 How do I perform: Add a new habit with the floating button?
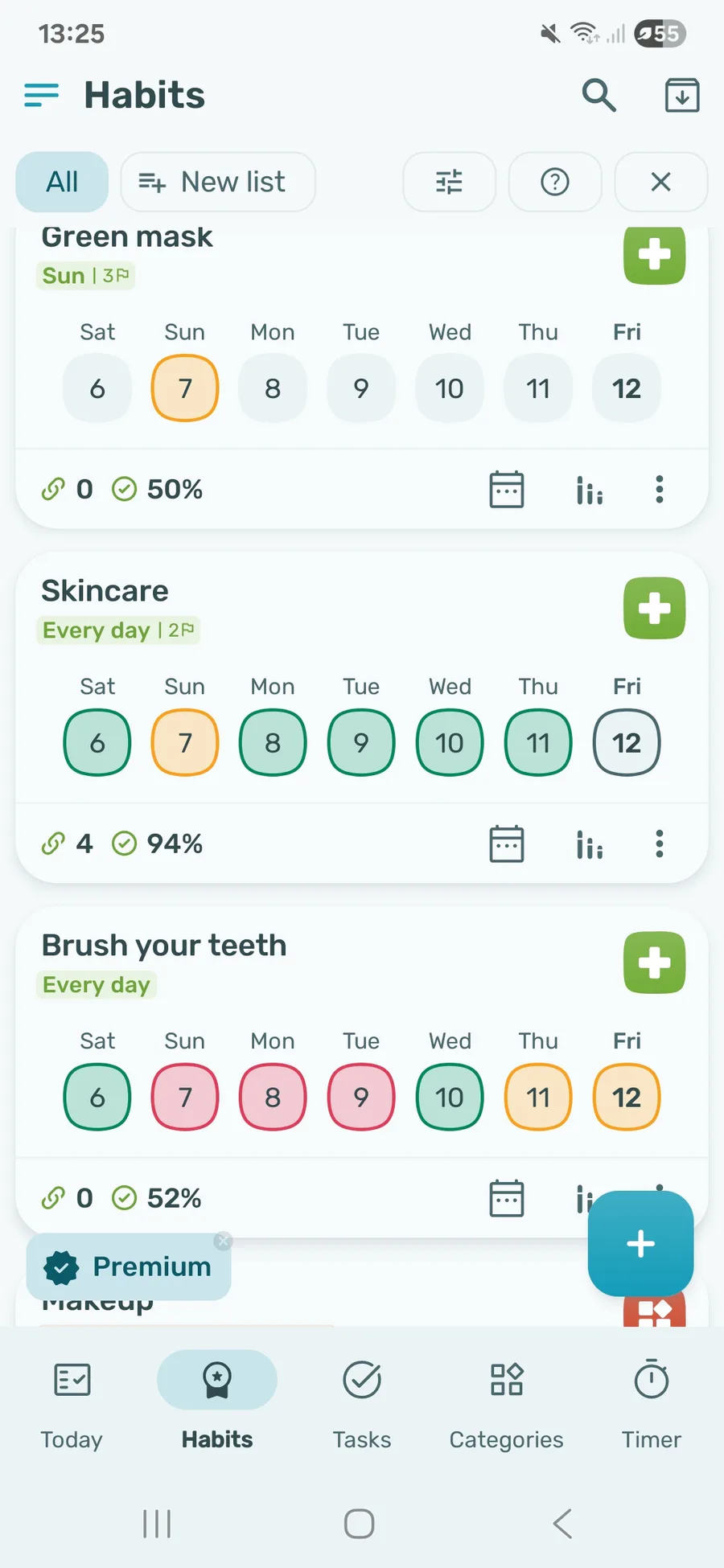pos(640,1243)
